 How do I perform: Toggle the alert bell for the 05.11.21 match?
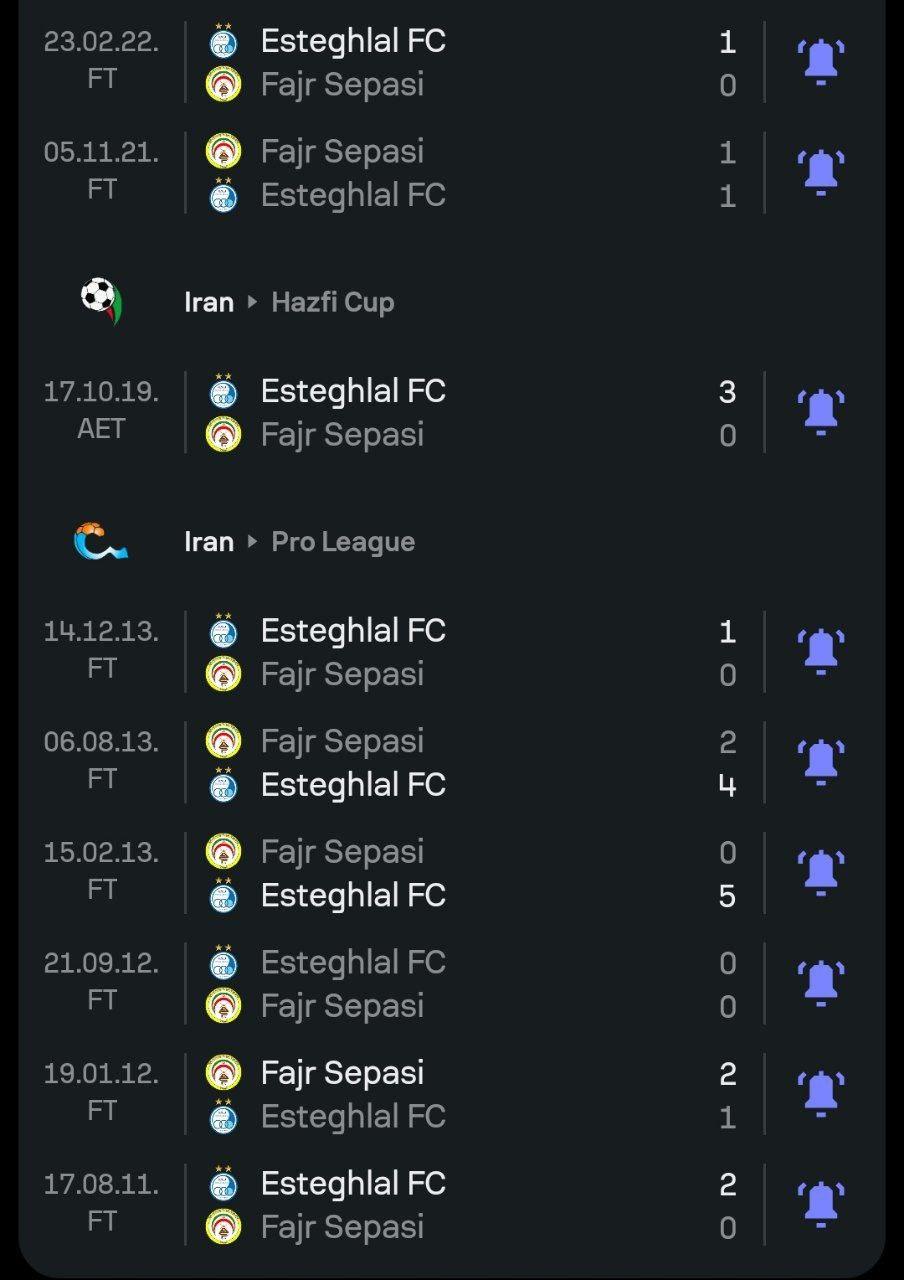point(821,173)
